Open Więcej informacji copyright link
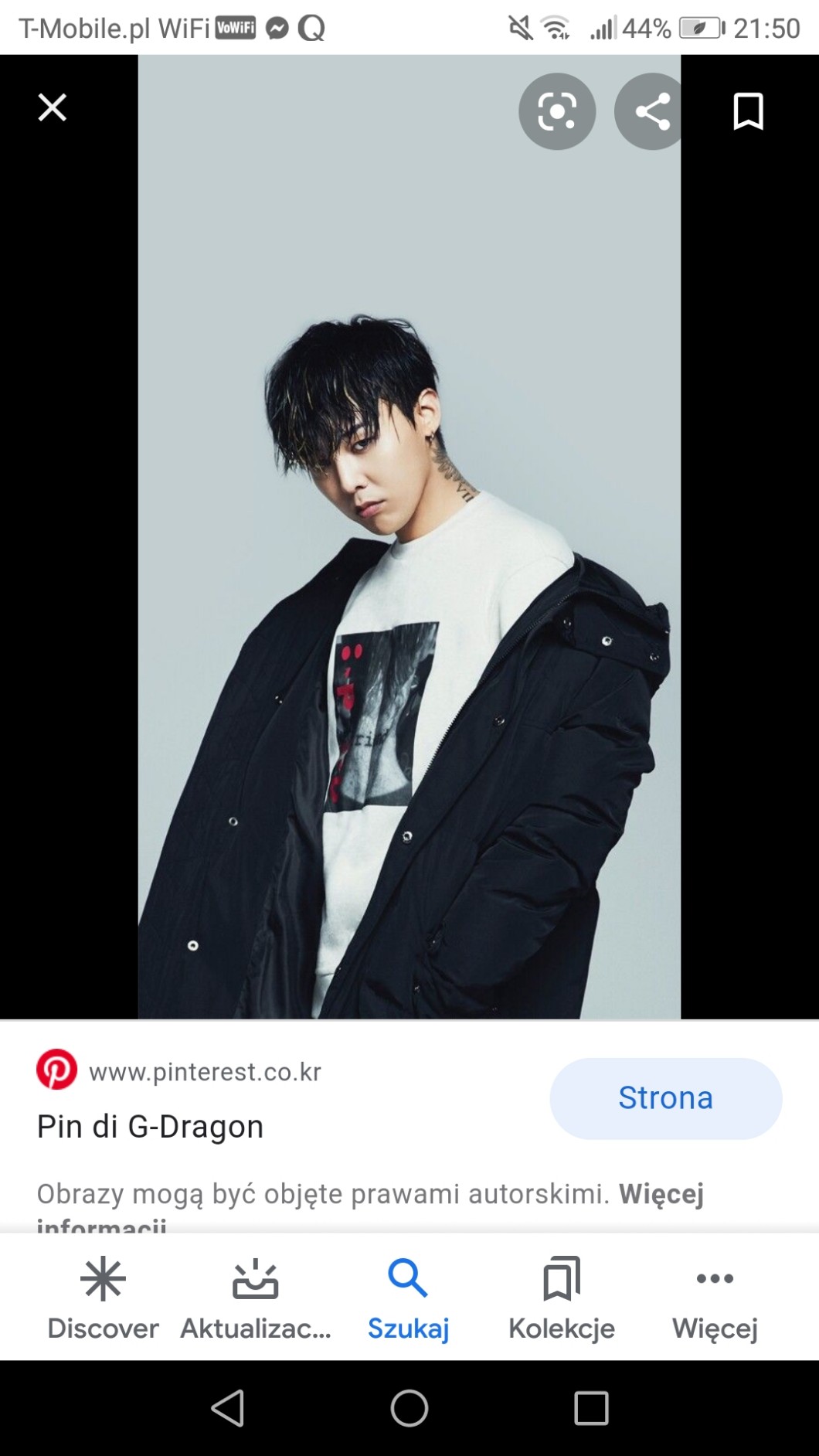This screenshot has height=1456, width=819. pos(661,1195)
